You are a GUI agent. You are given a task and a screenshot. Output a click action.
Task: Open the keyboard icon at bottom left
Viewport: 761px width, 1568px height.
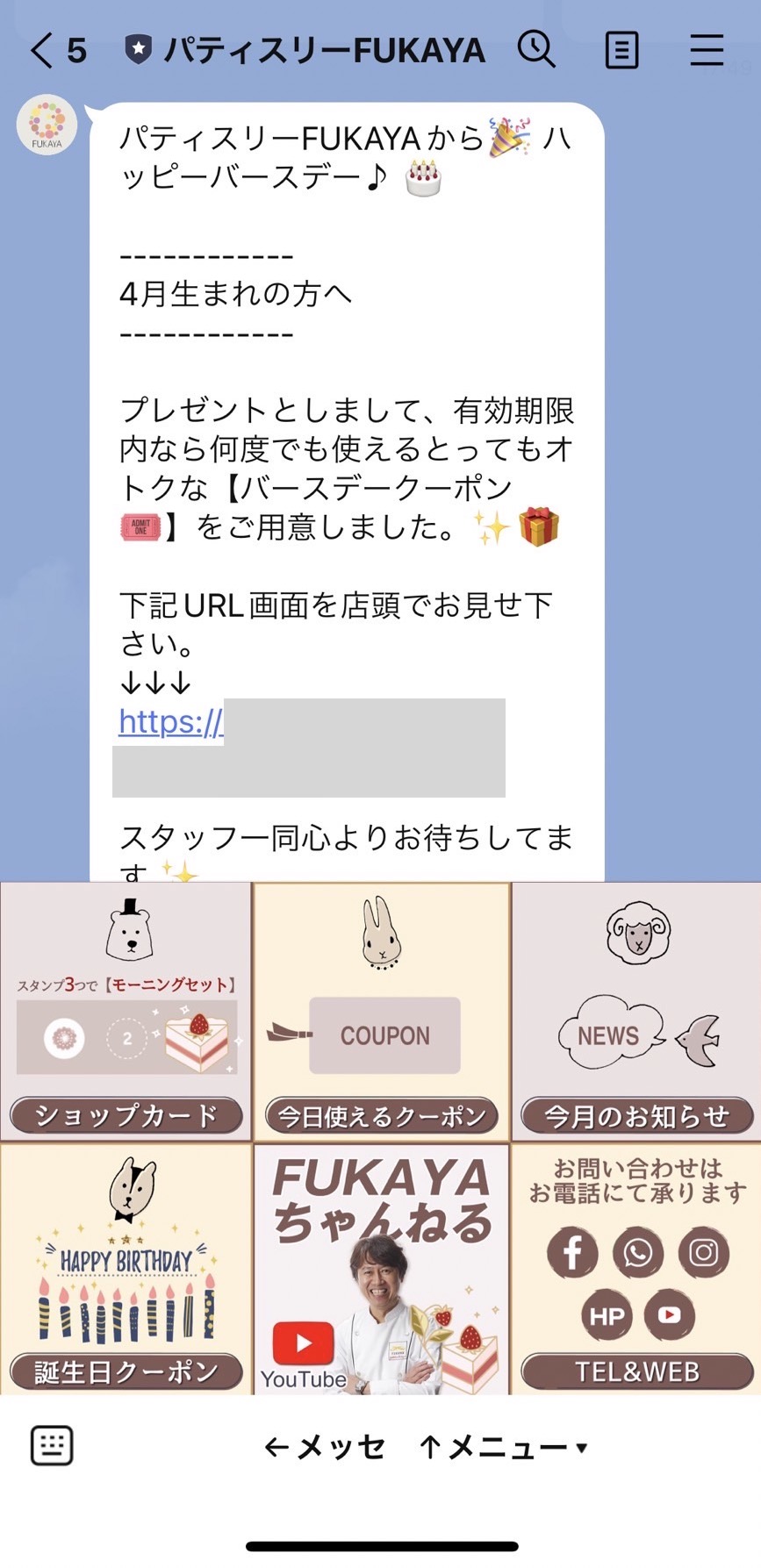tap(51, 1446)
